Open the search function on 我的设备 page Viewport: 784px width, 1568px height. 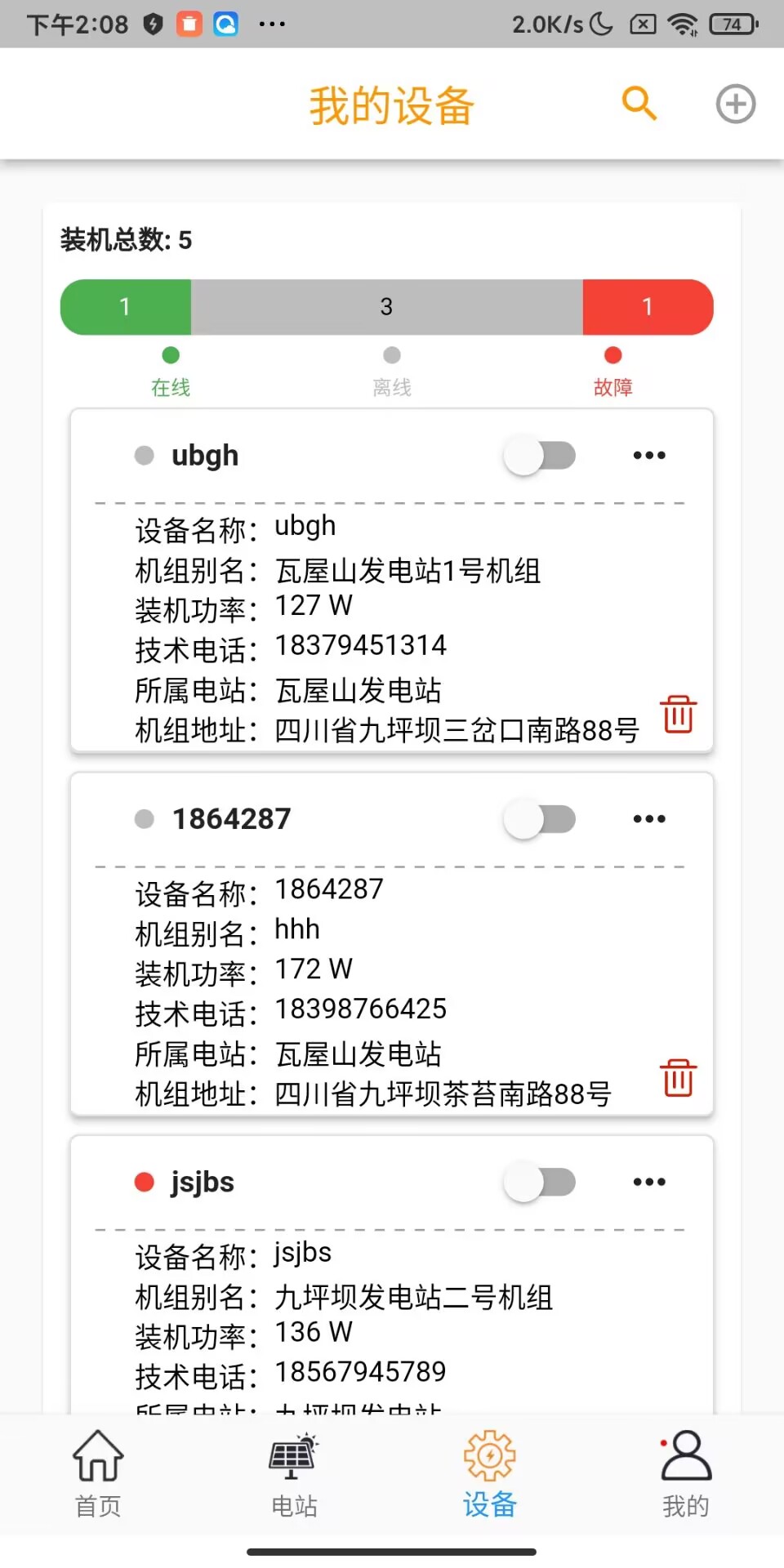tap(639, 104)
